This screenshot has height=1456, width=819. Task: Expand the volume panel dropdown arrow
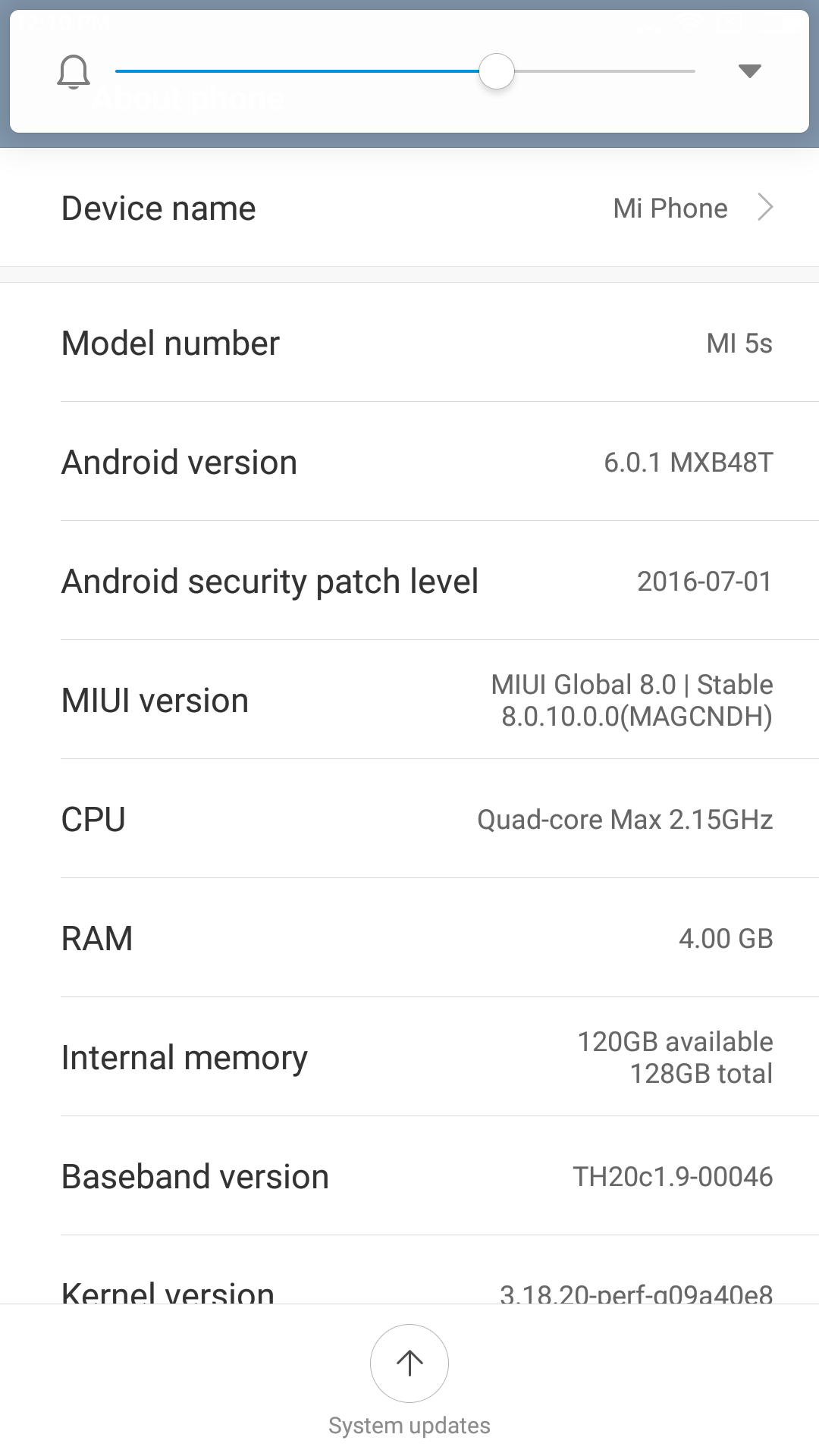(749, 71)
